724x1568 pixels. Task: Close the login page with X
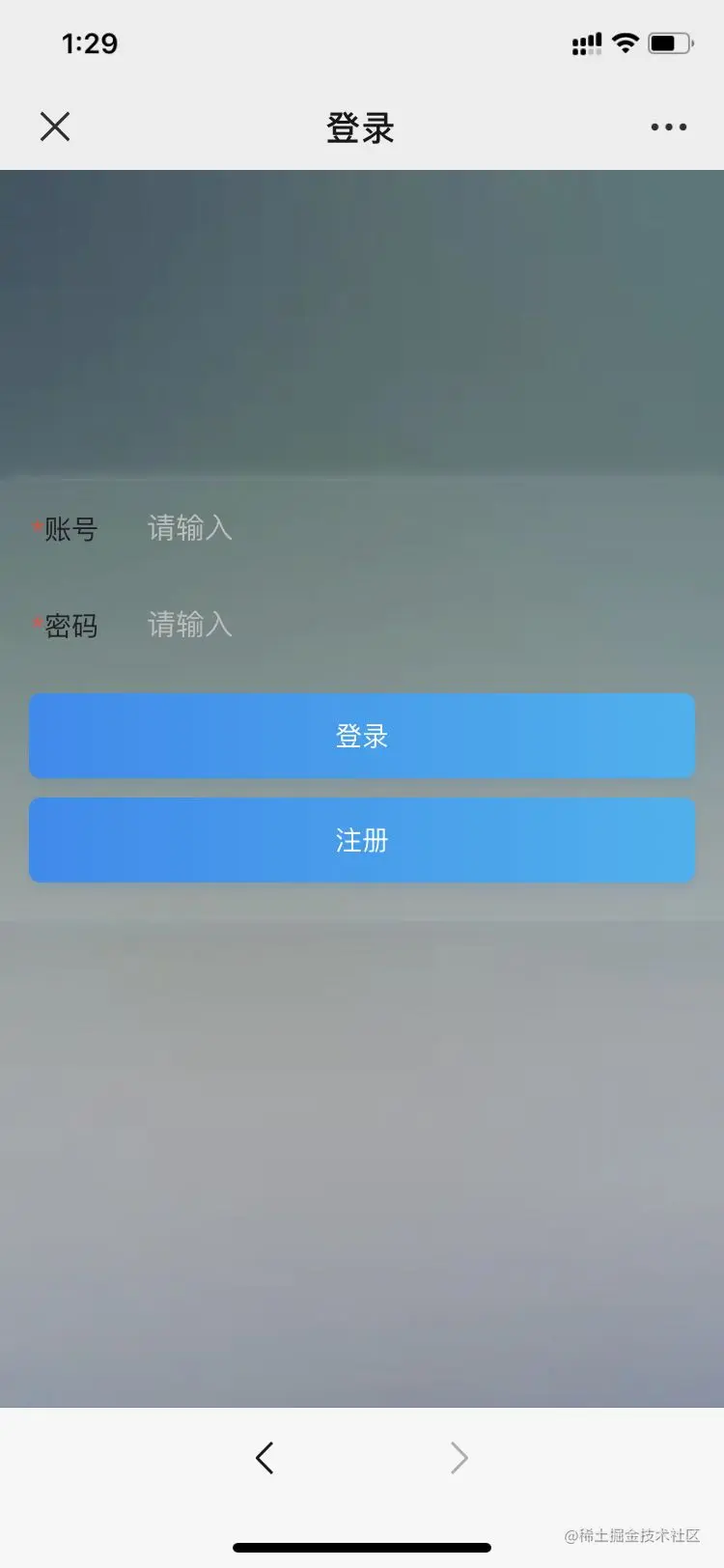click(x=55, y=126)
